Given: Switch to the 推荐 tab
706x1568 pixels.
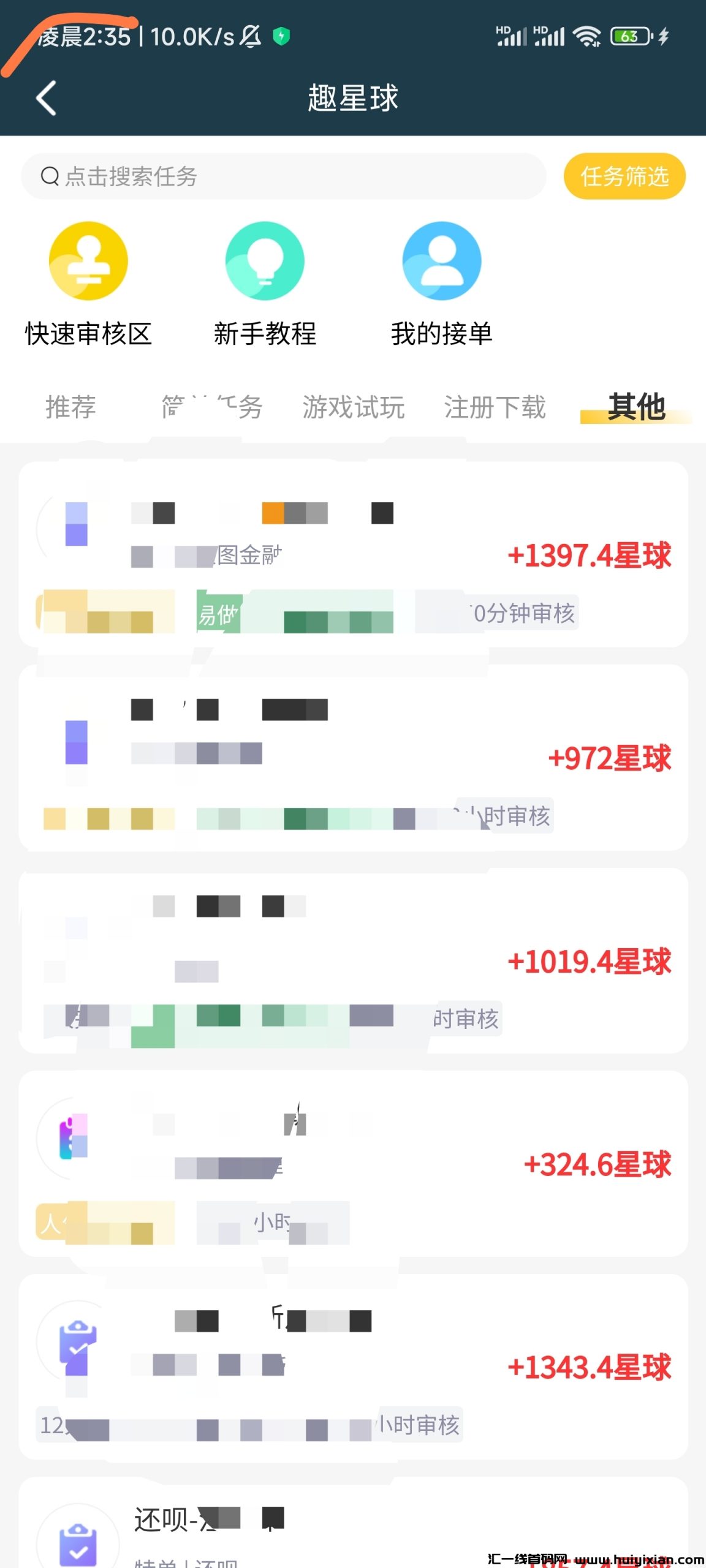Looking at the screenshot, I should click(70, 407).
